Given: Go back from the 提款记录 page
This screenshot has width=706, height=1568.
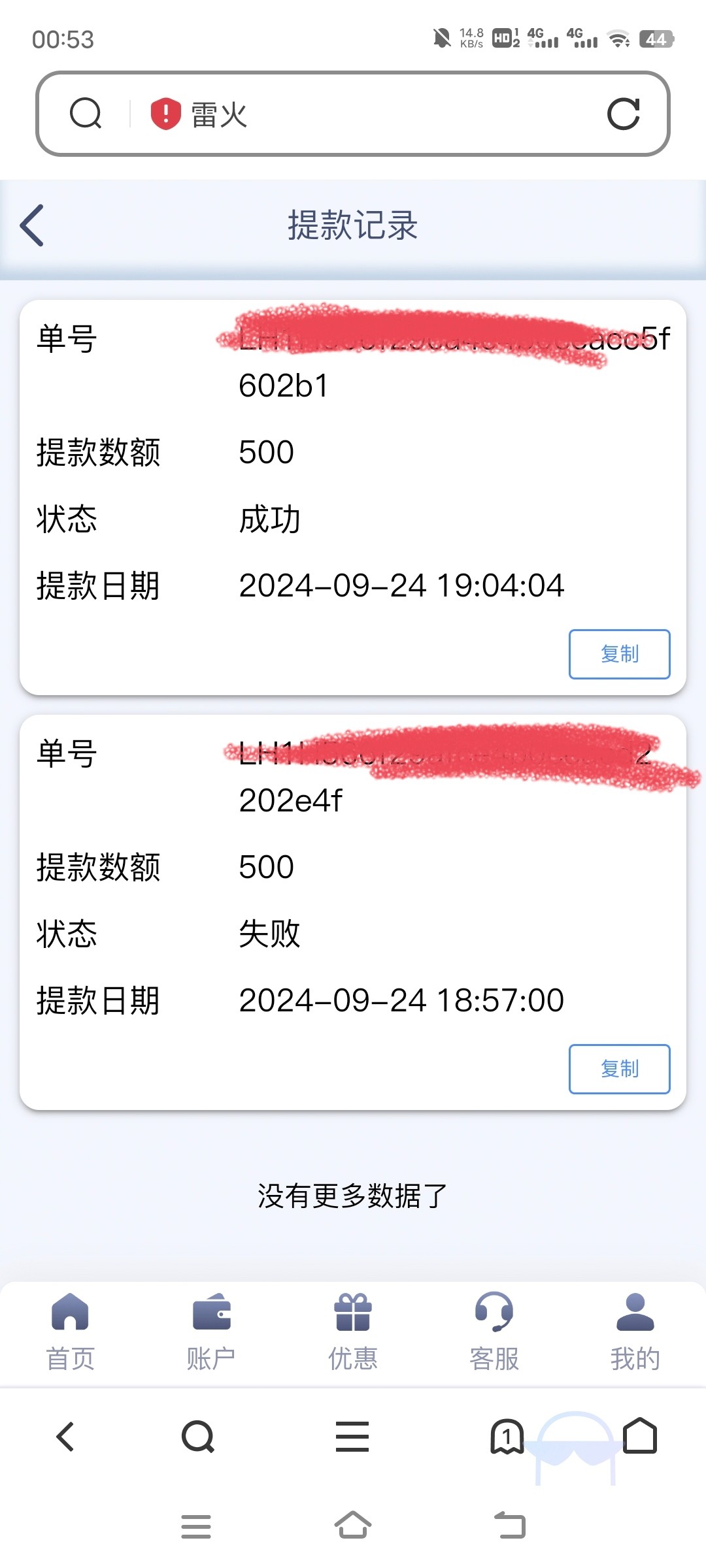Looking at the screenshot, I should 32,225.
